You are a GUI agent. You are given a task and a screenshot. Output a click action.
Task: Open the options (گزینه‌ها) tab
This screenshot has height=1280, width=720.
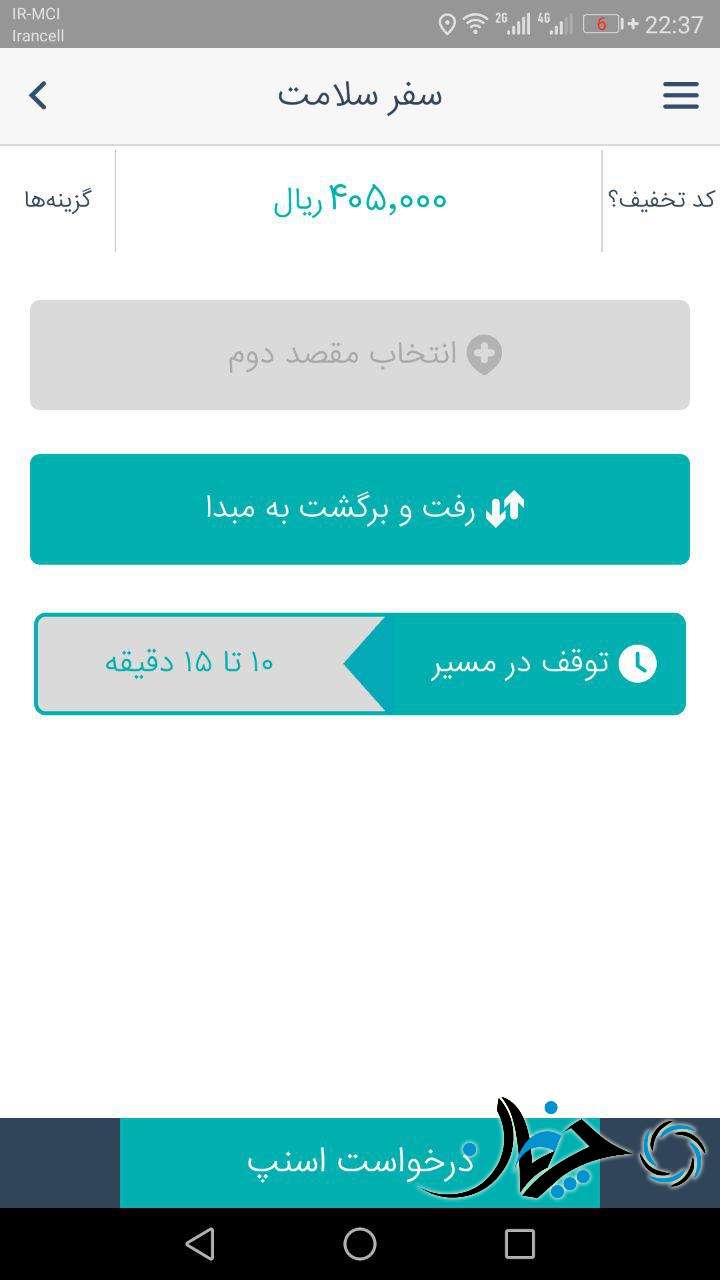click(x=58, y=199)
